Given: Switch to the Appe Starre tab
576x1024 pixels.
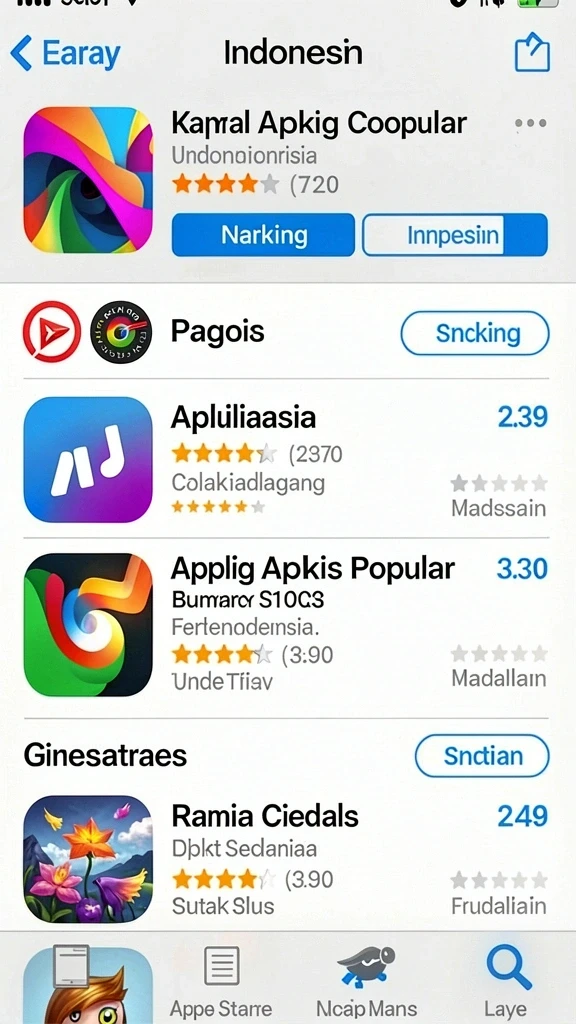Looking at the screenshot, I should point(221,982).
